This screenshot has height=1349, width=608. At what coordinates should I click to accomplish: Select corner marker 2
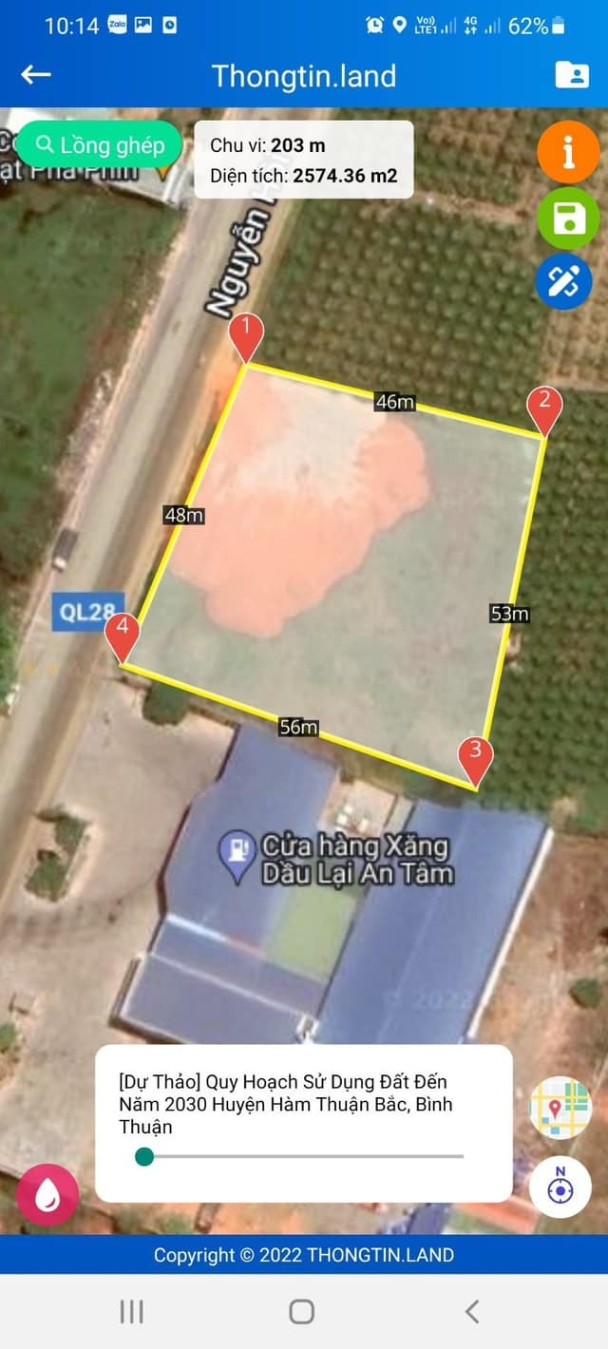[544, 408]
